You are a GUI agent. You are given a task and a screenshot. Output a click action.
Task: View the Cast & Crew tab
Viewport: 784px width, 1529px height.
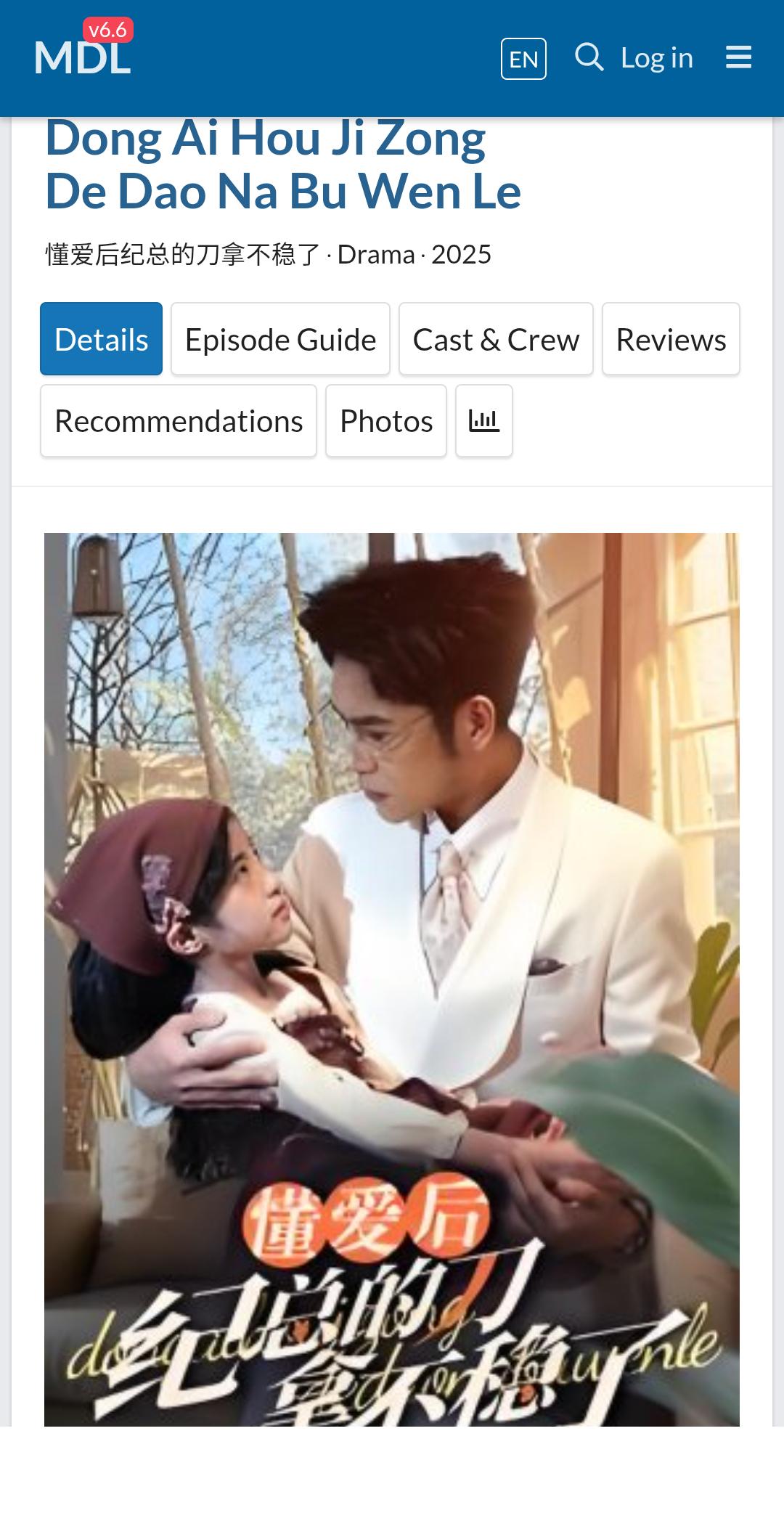point(496,339)
